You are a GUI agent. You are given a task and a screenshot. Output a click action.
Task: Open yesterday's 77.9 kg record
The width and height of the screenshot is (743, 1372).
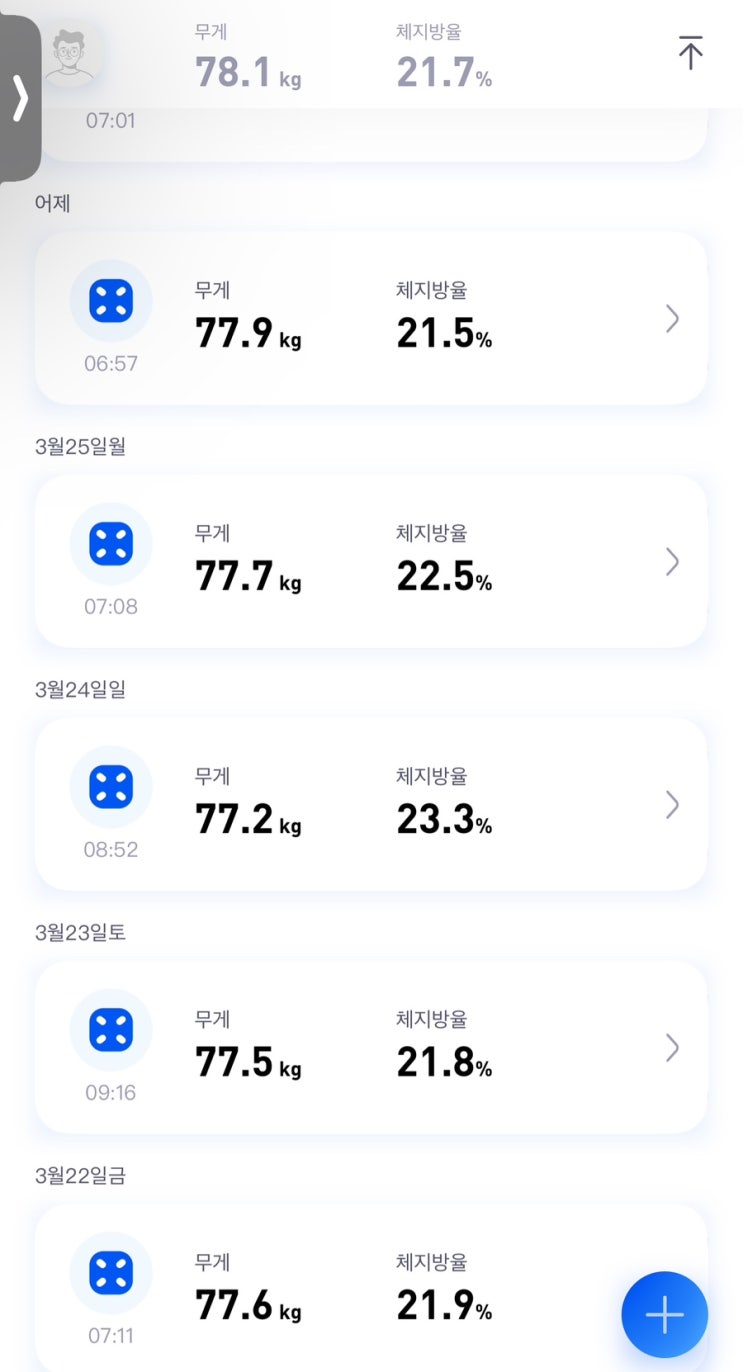[371, 318]
